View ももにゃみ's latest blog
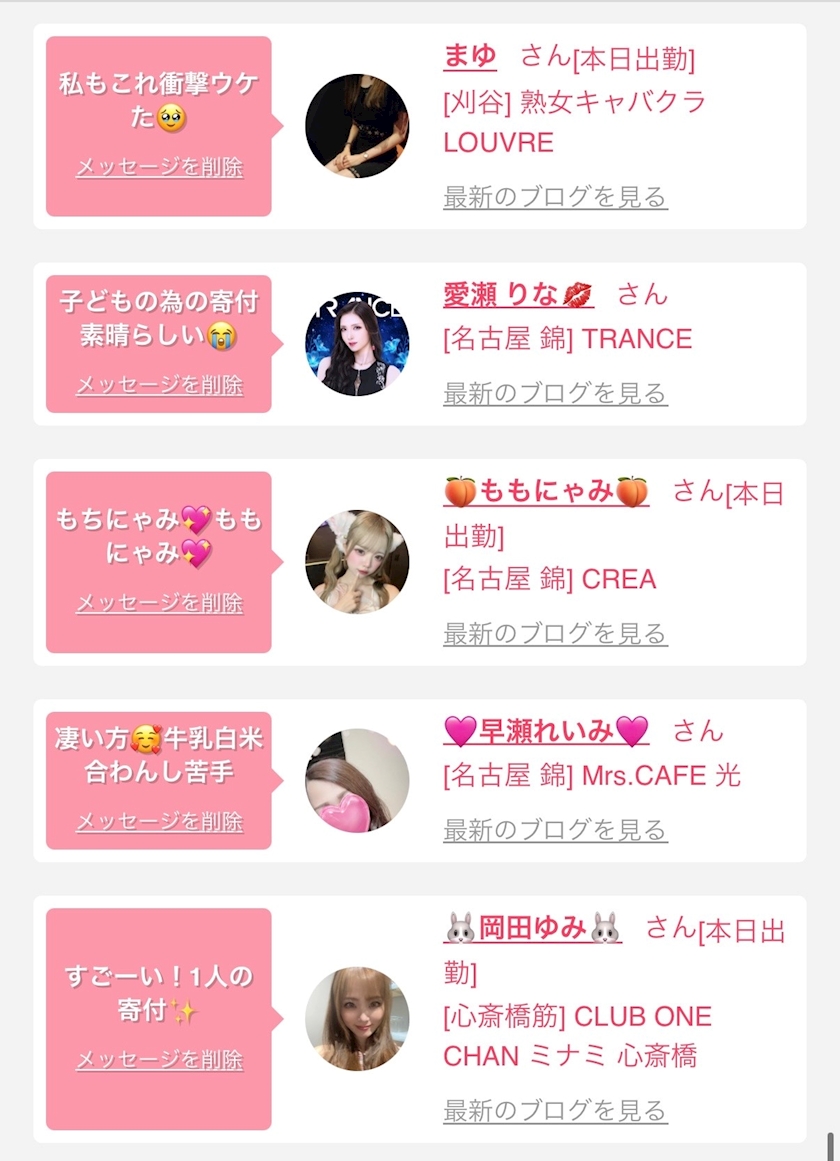The width and height of the screenshot is (840, 1161). tap(556, 633)
